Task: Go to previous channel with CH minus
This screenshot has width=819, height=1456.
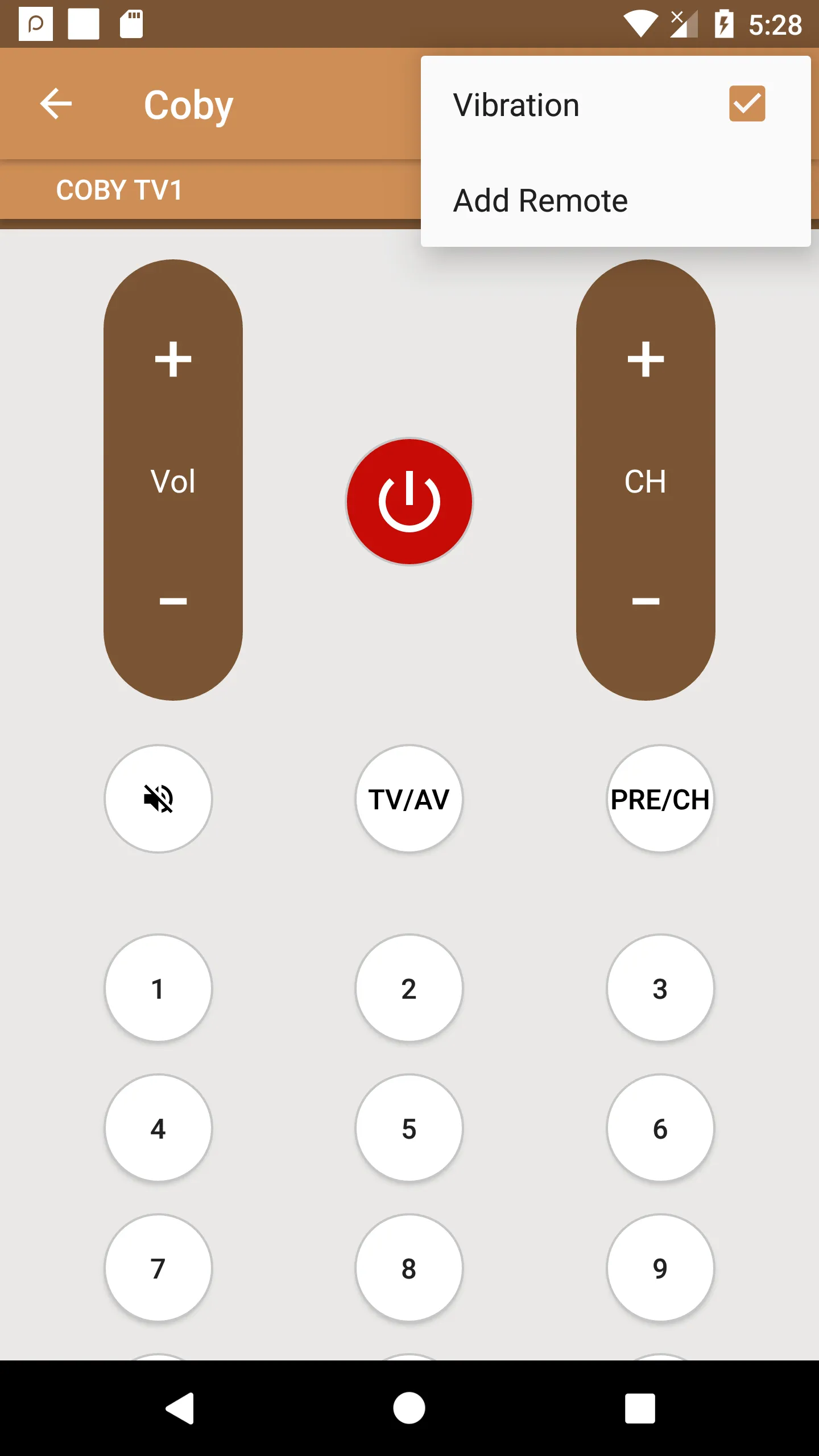Action: coord(646,601)
